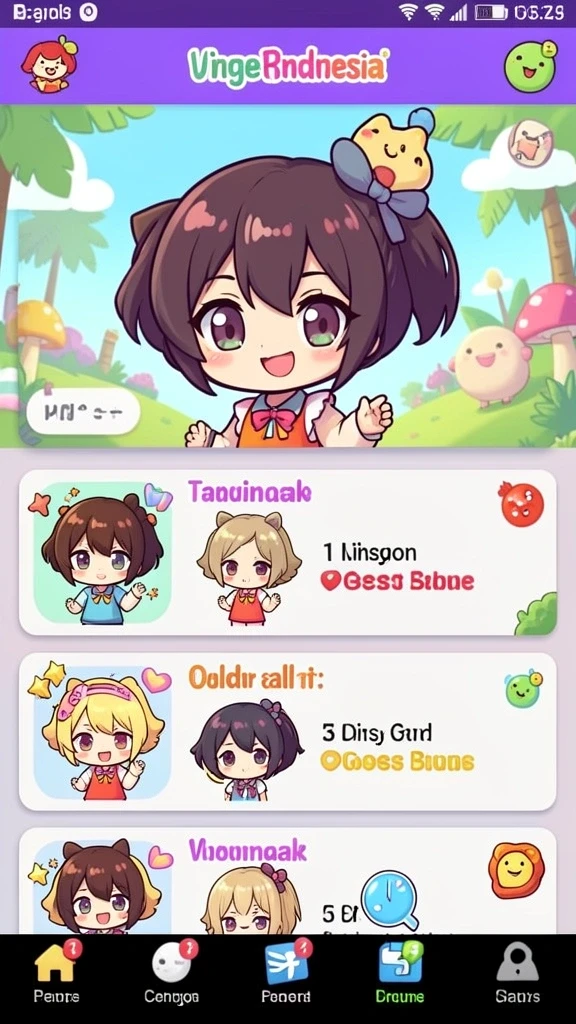The image size is (576, 1024).
Task: Open the middle bottom tab with the blue icon
Action: [x=286, y=972]
